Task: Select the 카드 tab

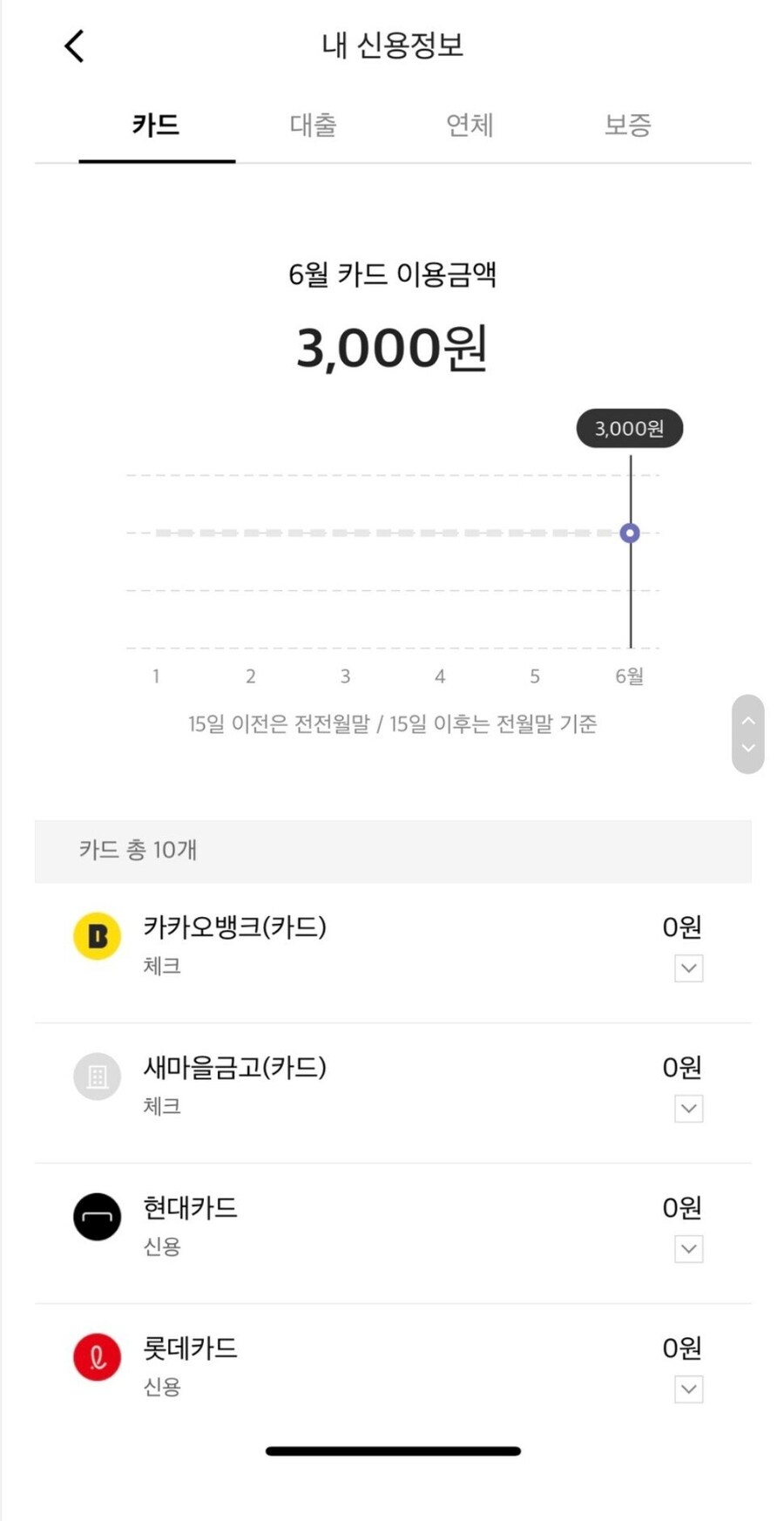Action: 157,125
